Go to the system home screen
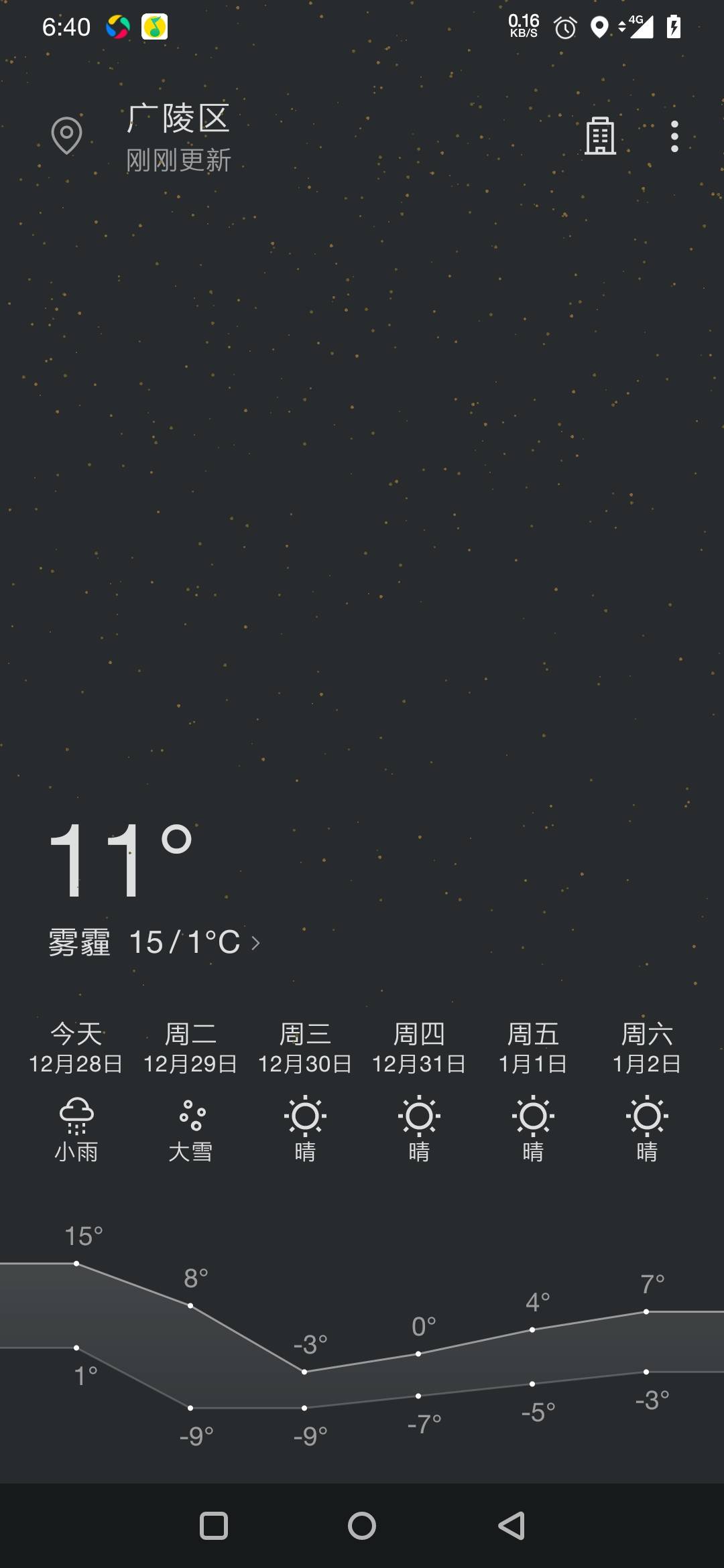 pos(362,1526)
